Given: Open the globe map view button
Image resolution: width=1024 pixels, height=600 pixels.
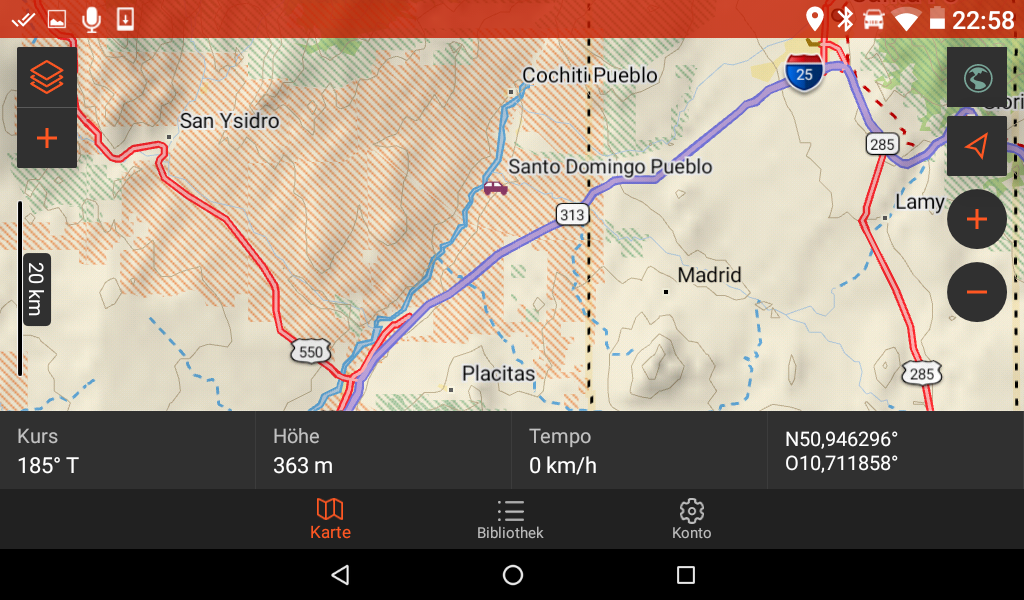Looking at the screenshot, I should click(x=977, y=77).
